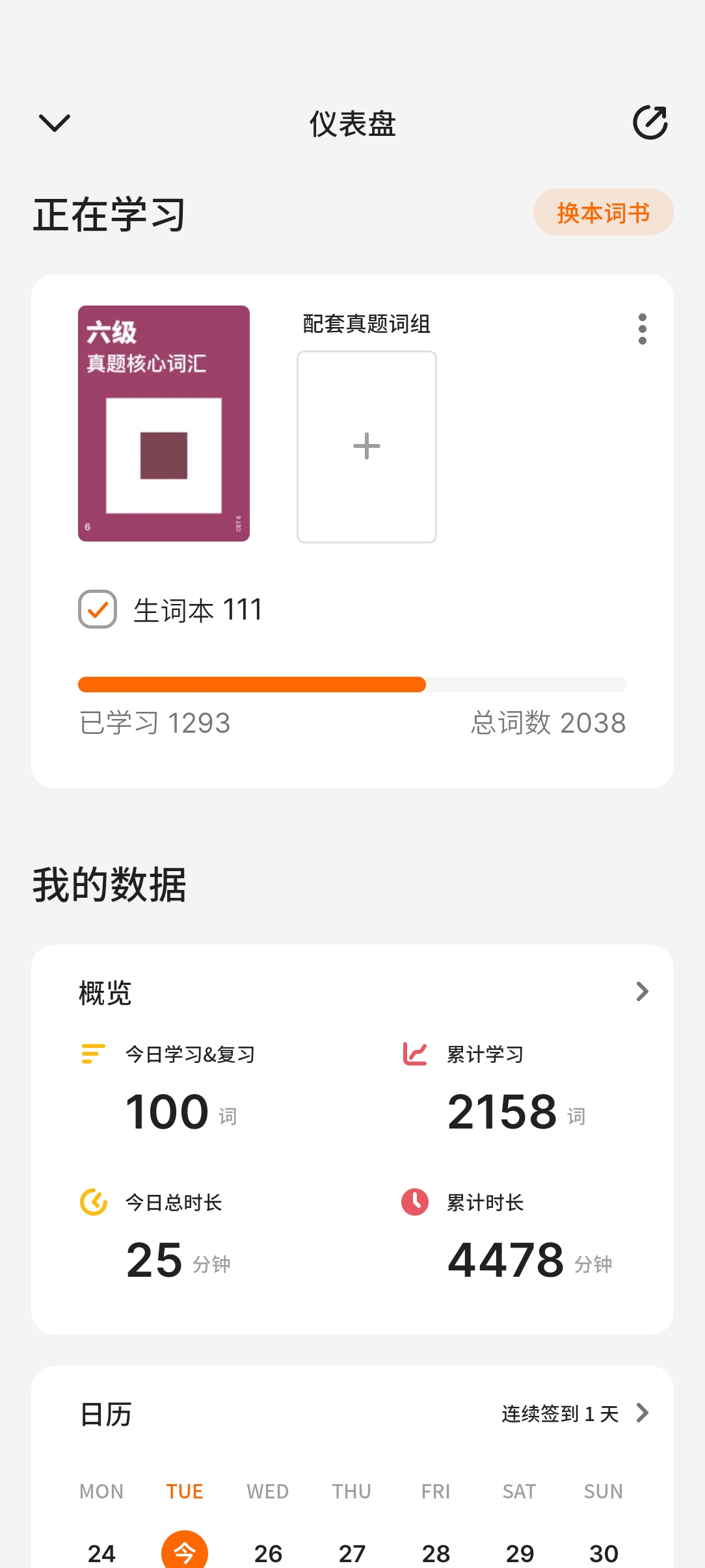Share the dashboard via the top-right icon
The height and width of the screenshot is (1568, 705).
pos(650,122)
